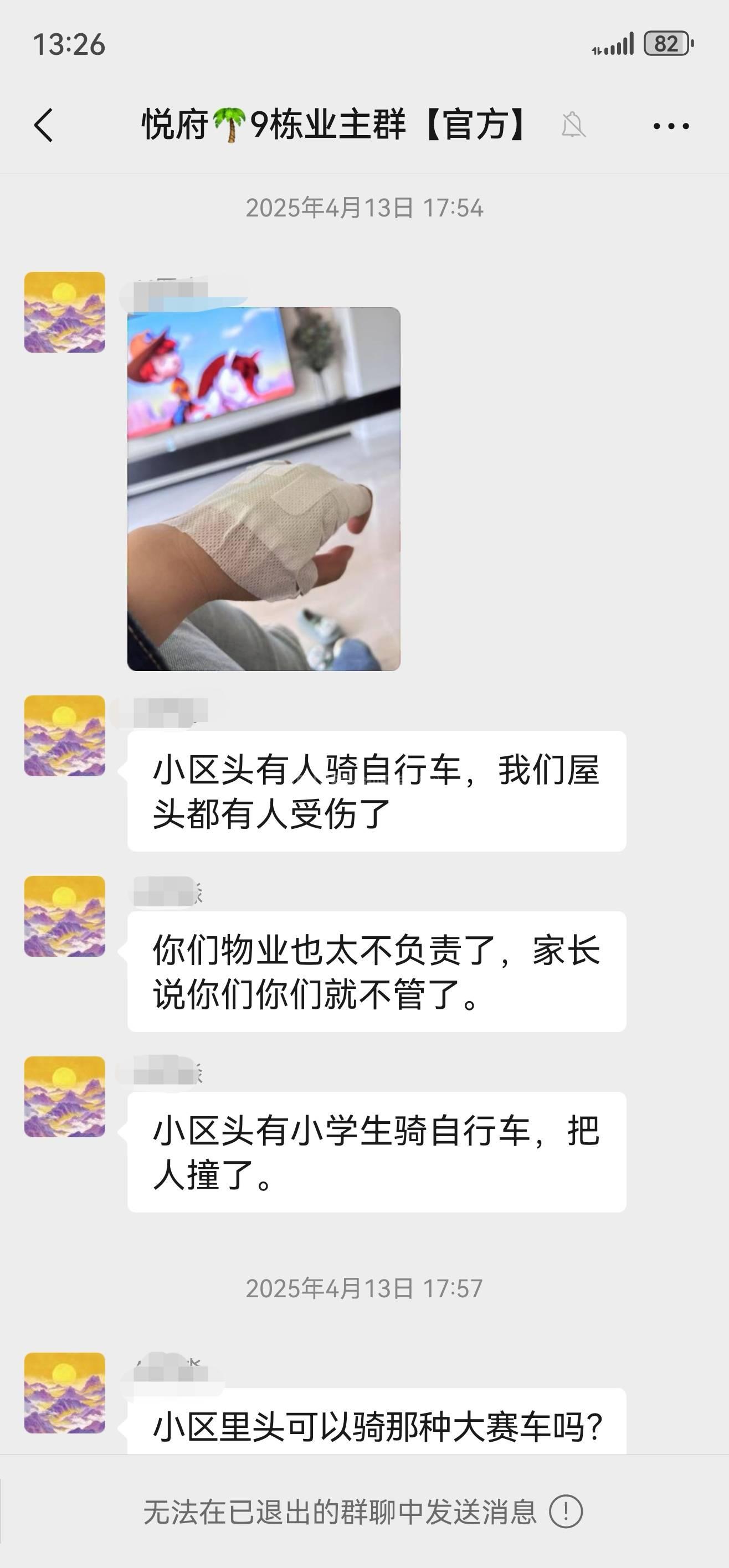Viewport: 729px width, 1568px height.
Task: Tap the exclamation icon beside the exited-group notice
Action: pos(566,1512)
